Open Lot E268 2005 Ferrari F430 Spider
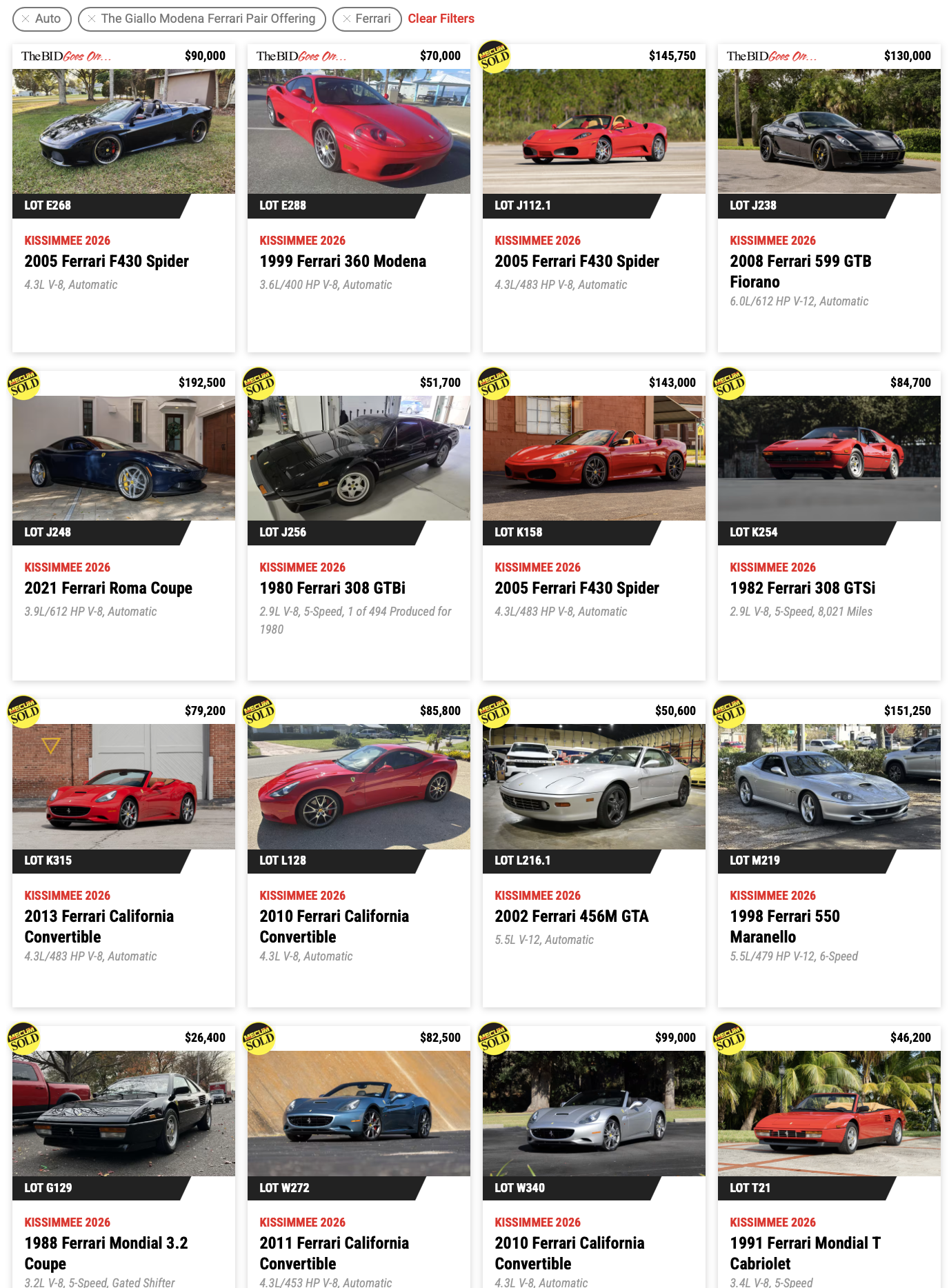Image resolution: width=949 pixels, height=1288 pixels. 106,261
